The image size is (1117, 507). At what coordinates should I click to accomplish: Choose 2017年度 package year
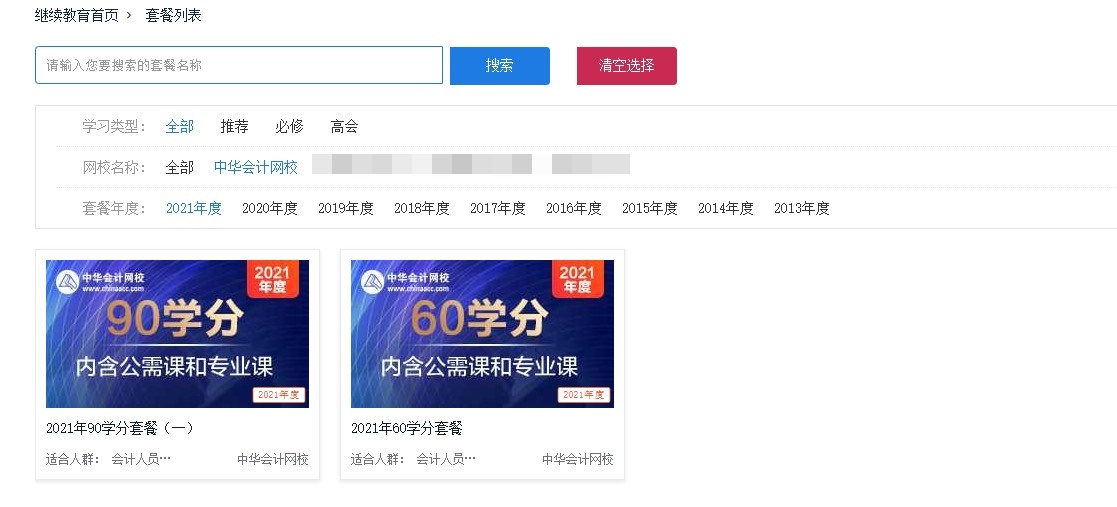(497, 208)
